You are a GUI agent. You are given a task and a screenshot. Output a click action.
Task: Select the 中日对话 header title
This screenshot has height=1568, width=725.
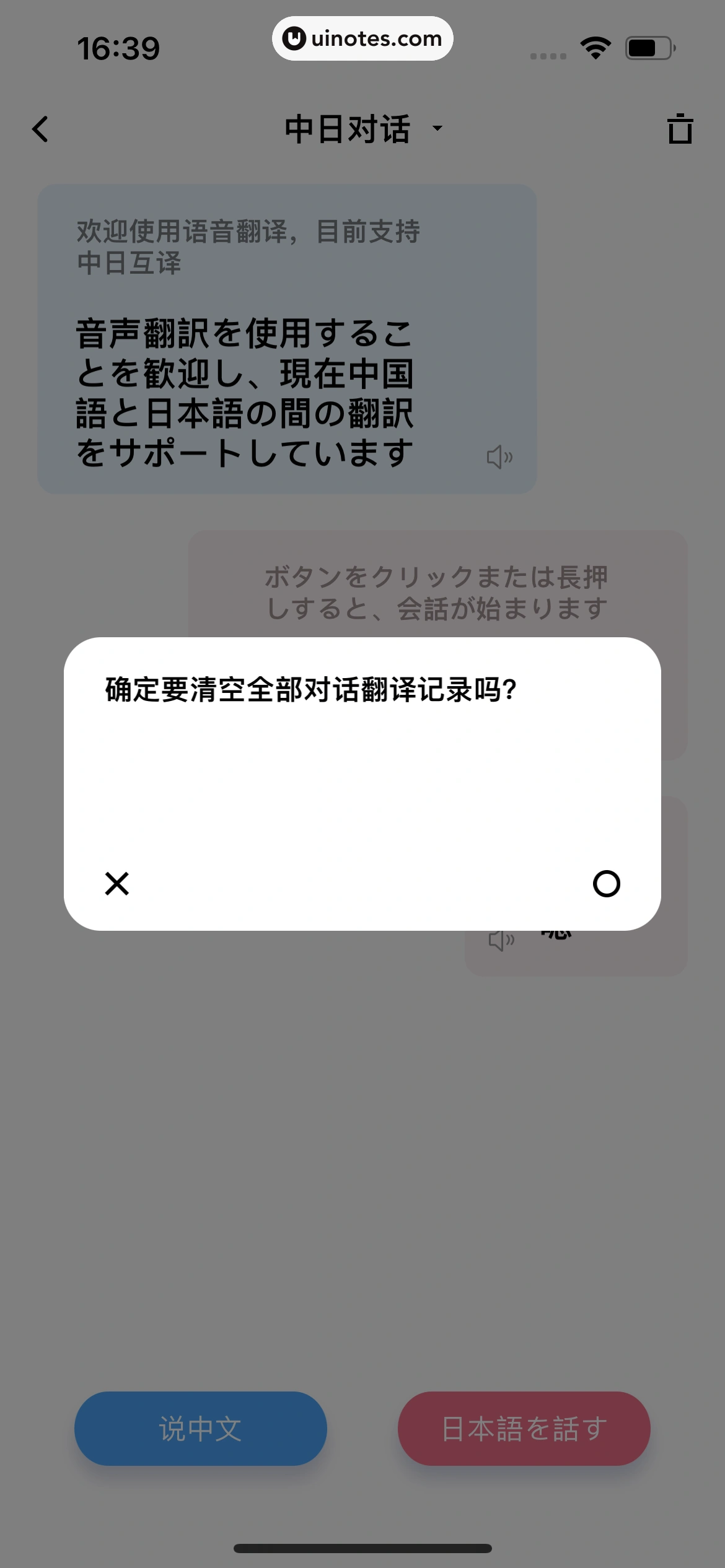pyautogui.click(x=348, y=128)
